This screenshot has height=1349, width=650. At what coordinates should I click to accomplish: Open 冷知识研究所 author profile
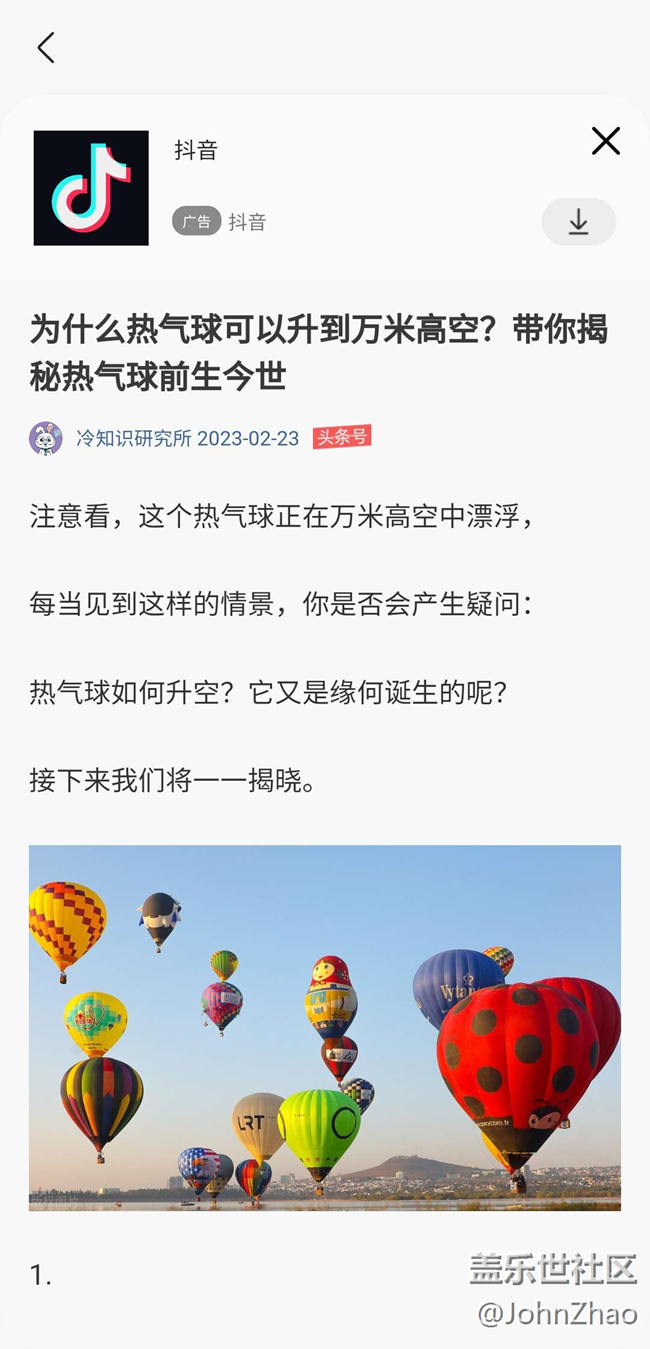point(133,438)
